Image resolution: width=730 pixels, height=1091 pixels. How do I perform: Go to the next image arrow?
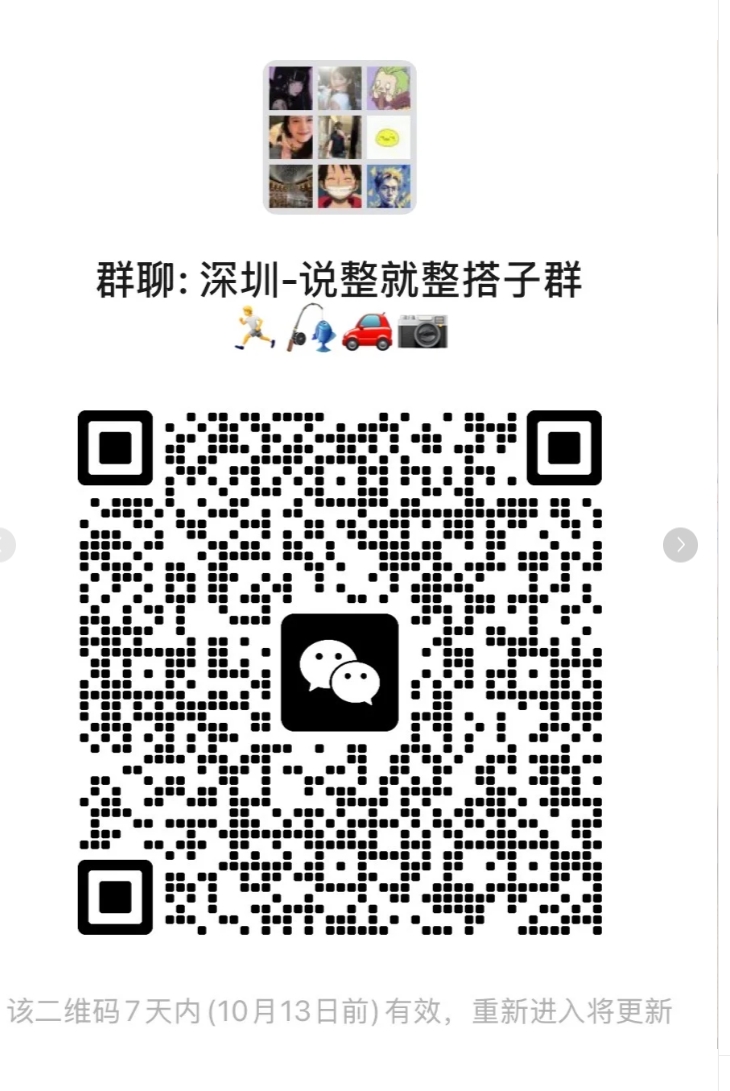point(680,545)
